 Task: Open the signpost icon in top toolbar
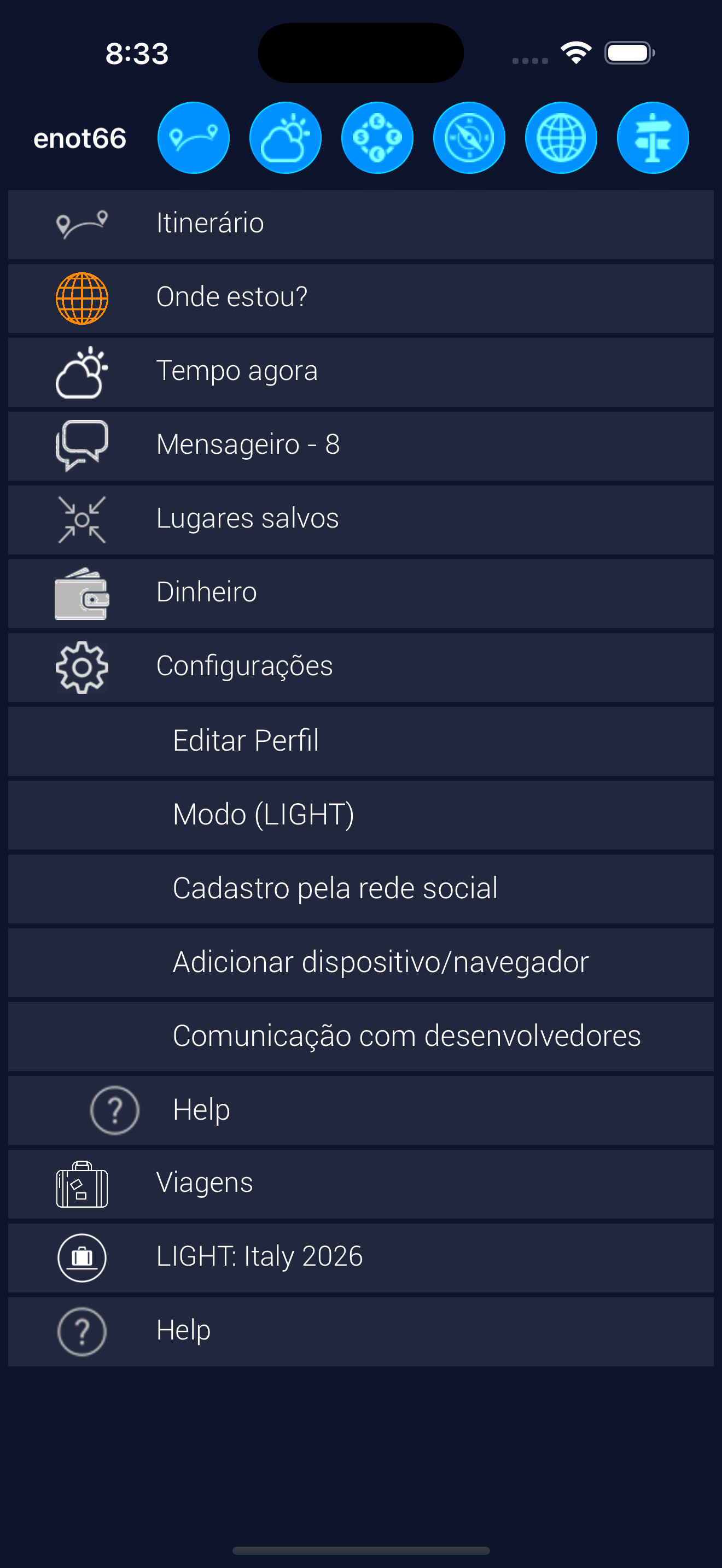653,138
